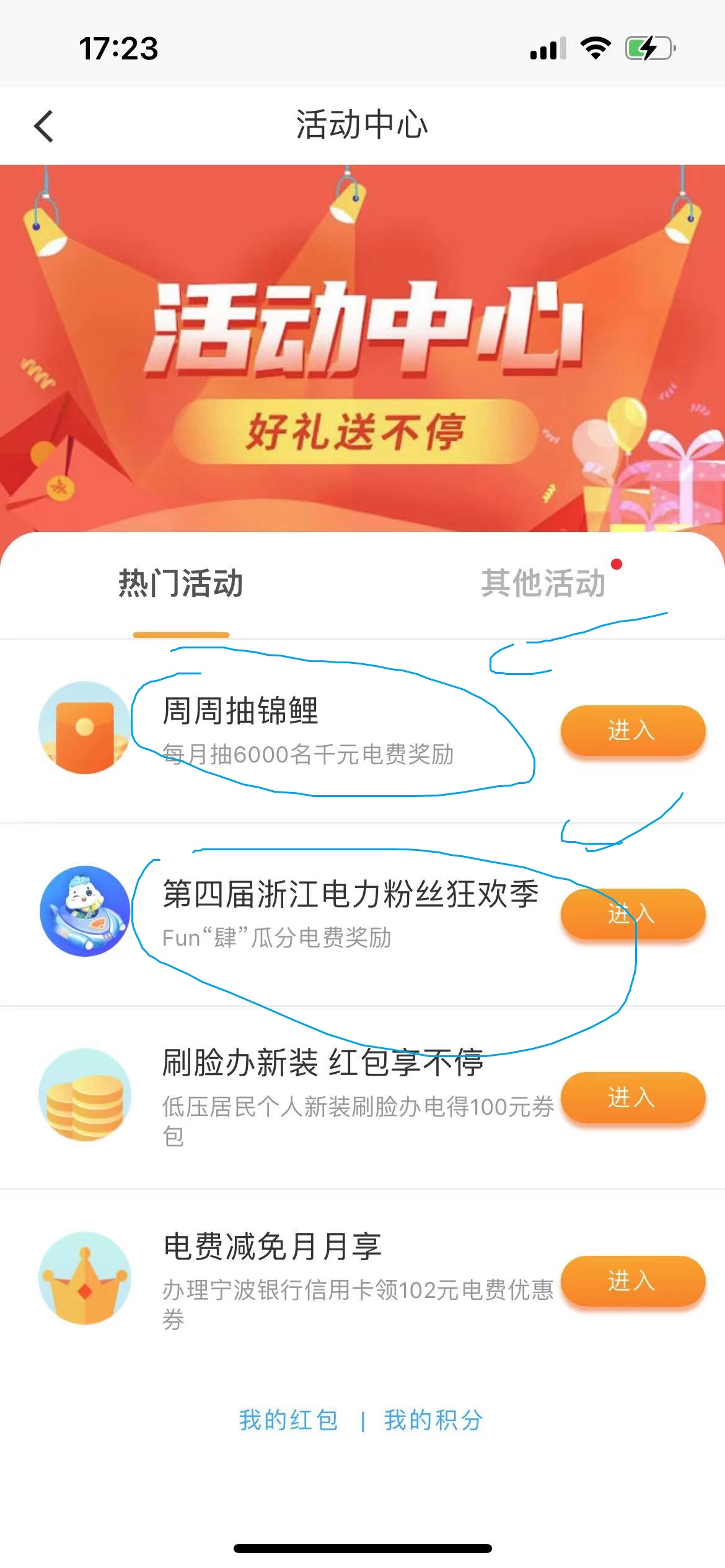Tap 进入 for 电费减免月月享
This screenshot has height=1568, width=725.
point(632,1280)
